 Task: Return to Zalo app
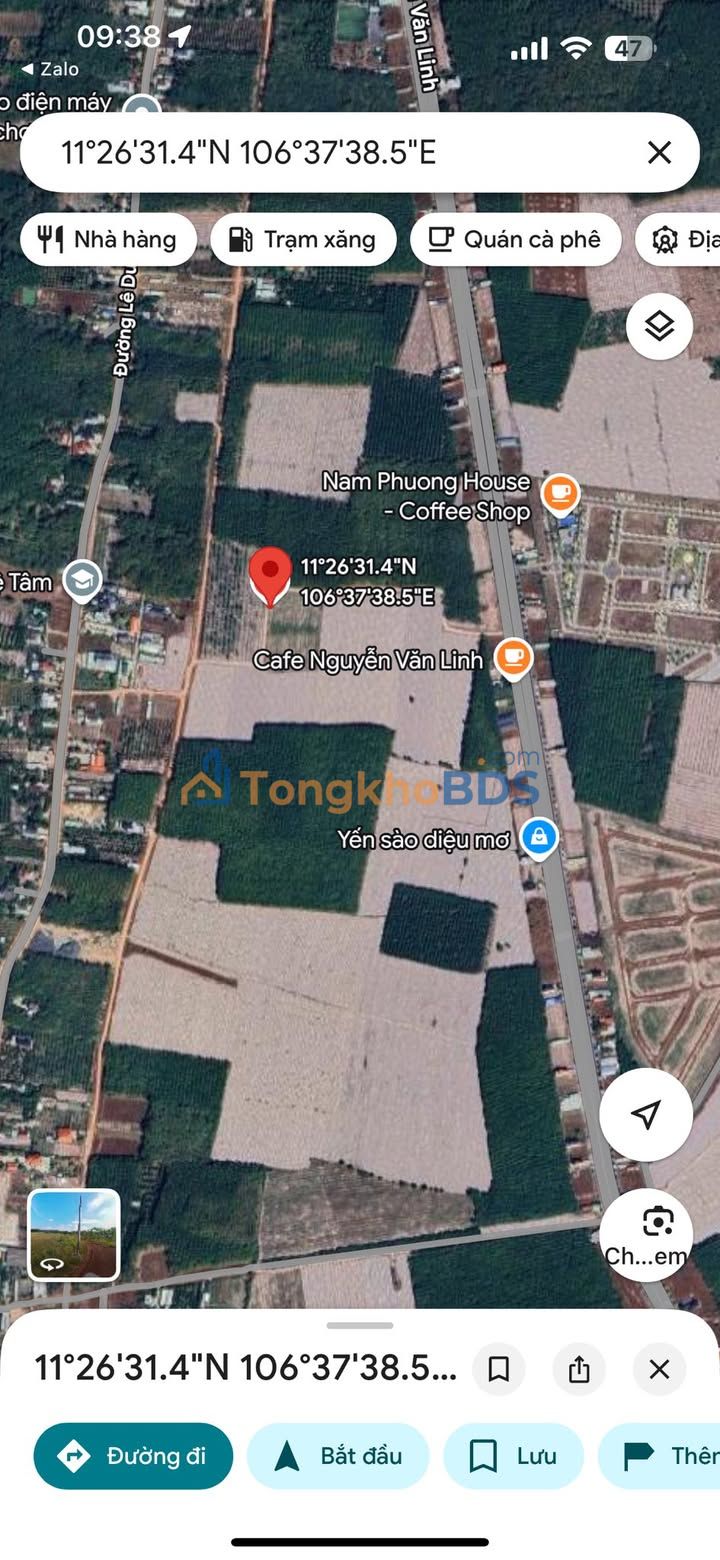click(x=50, y=69)
